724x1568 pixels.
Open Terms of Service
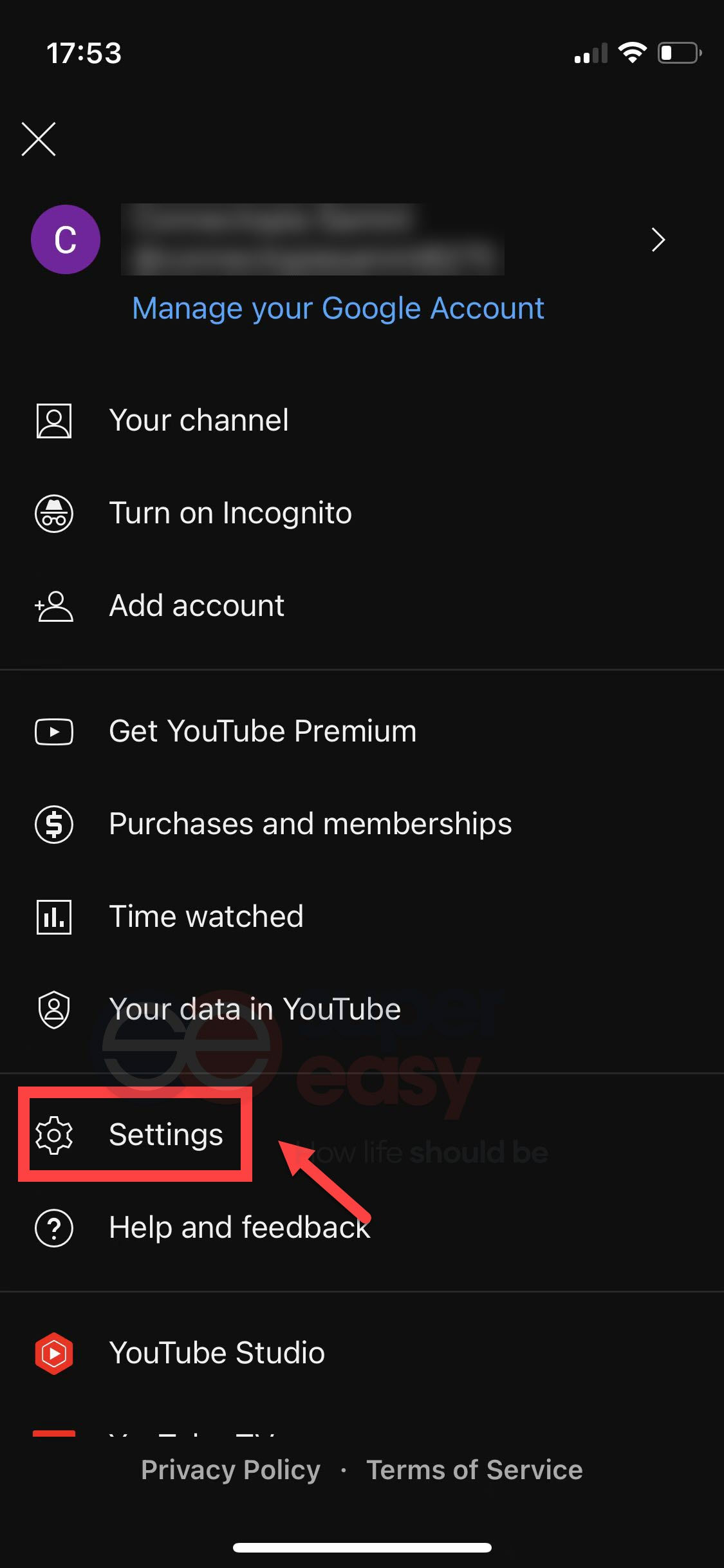pos(474,1470)
